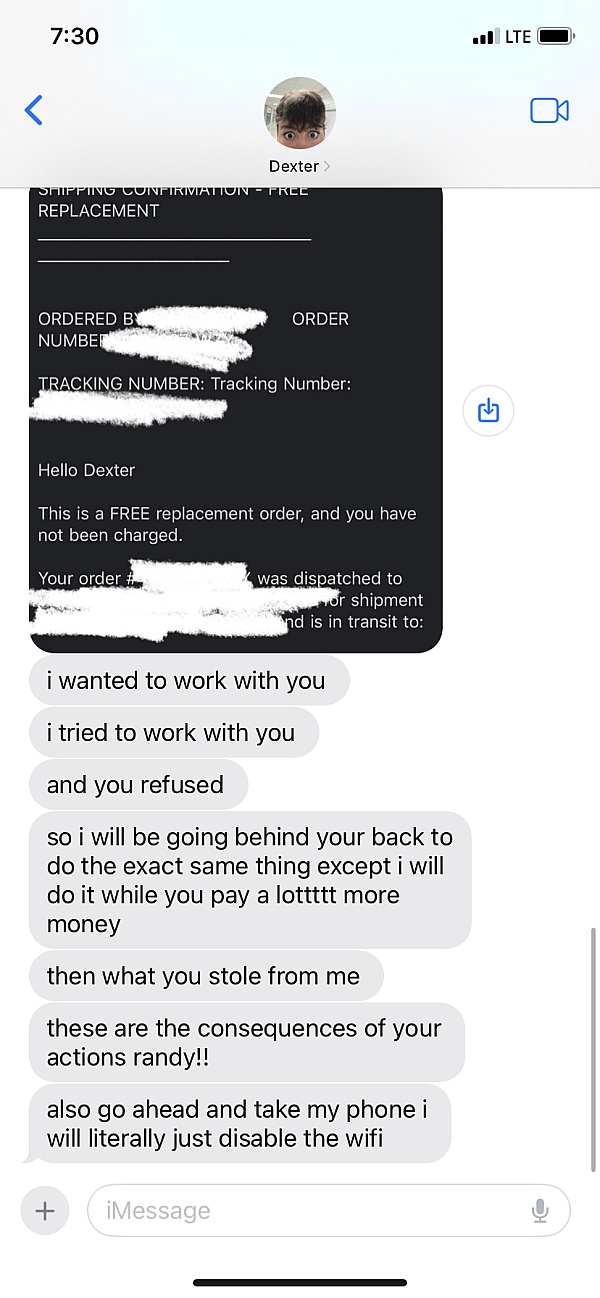Image resolution: width=600 pixels, height=1298 pixels.
Task: Open the plus apps menu
Action: tap(45, 1210)
